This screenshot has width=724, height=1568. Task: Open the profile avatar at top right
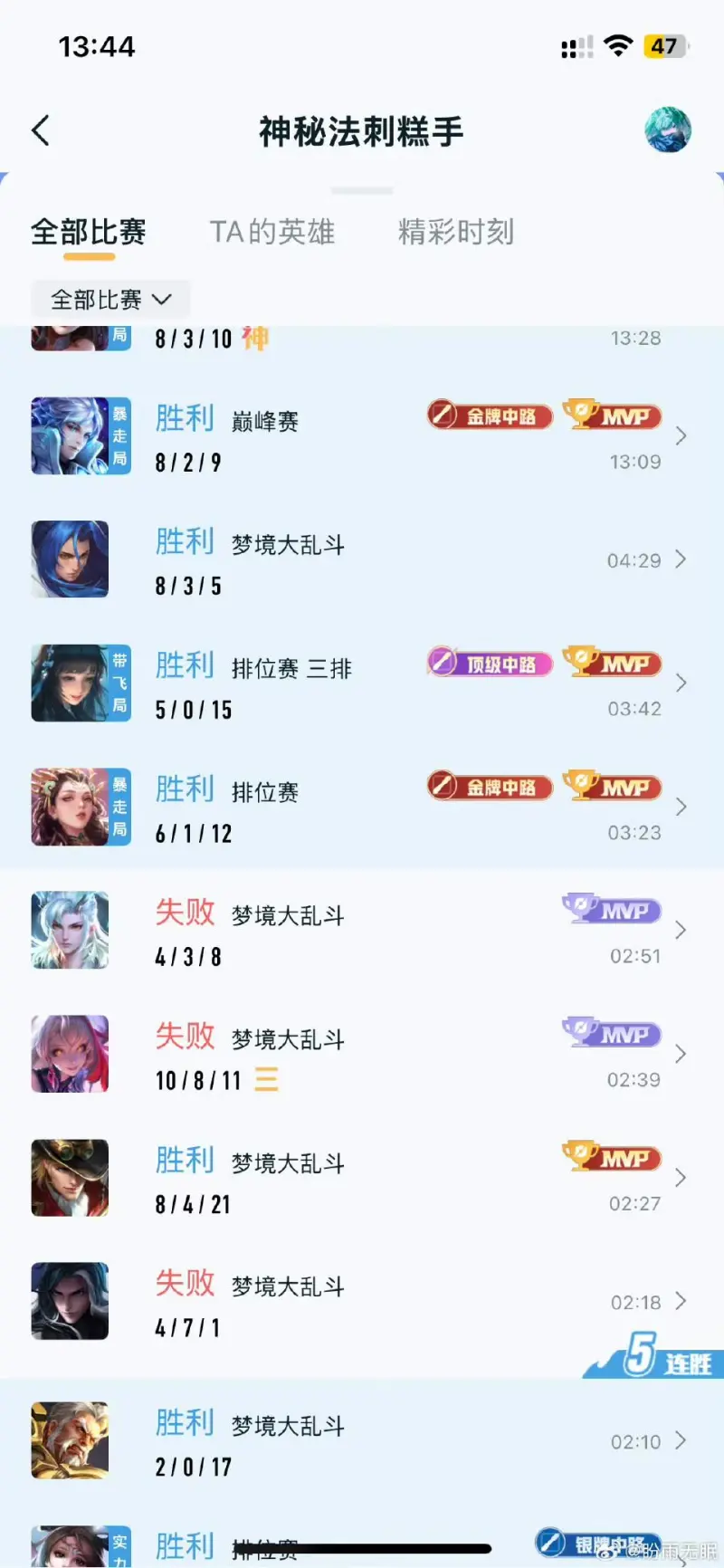668,129
